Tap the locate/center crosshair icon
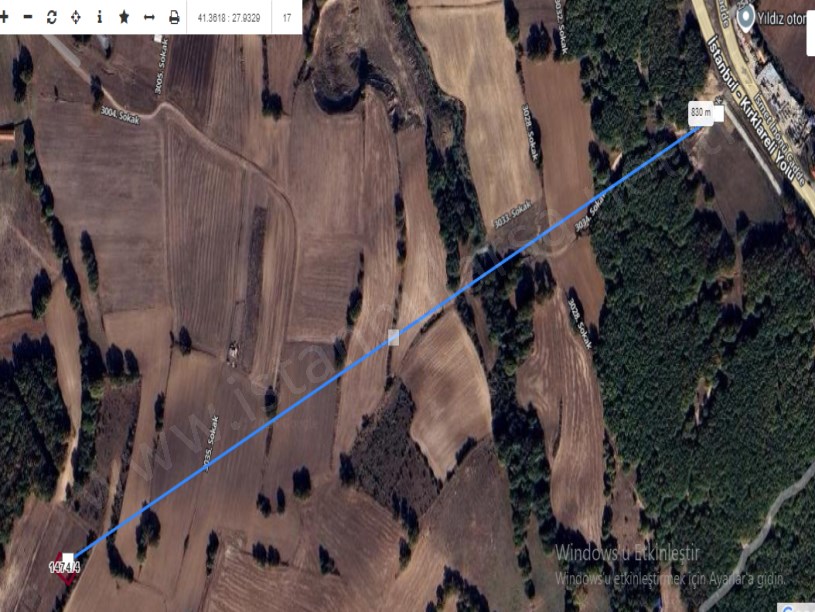The height and width of the screenshot is (612, 815). click(x=75, y=17)
